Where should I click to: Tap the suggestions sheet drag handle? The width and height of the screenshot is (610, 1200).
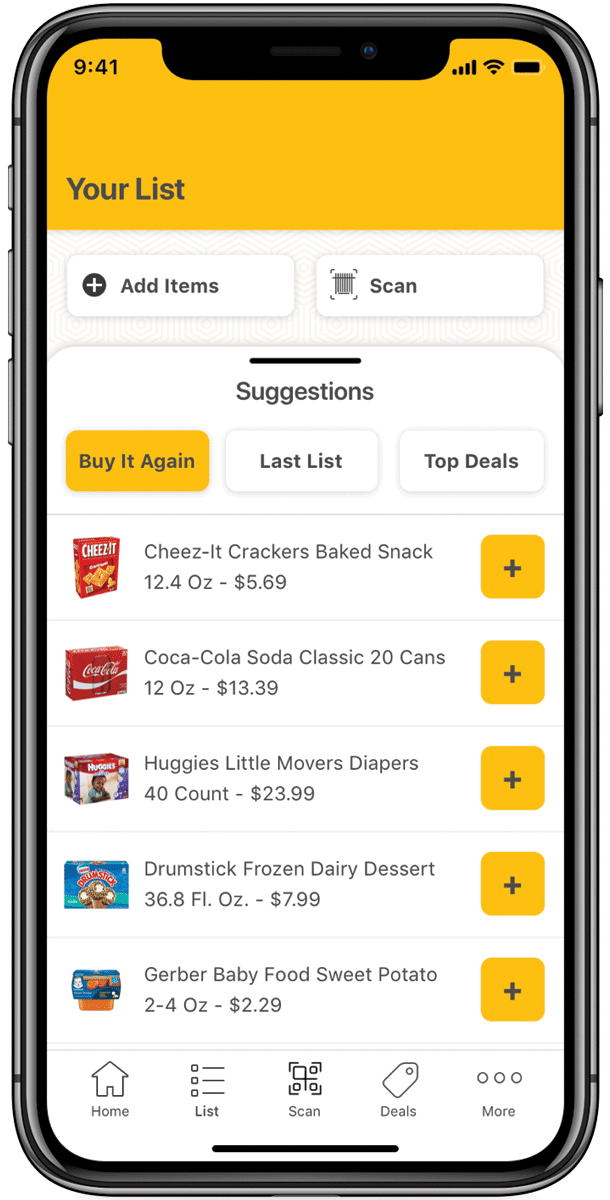point(305,360)
